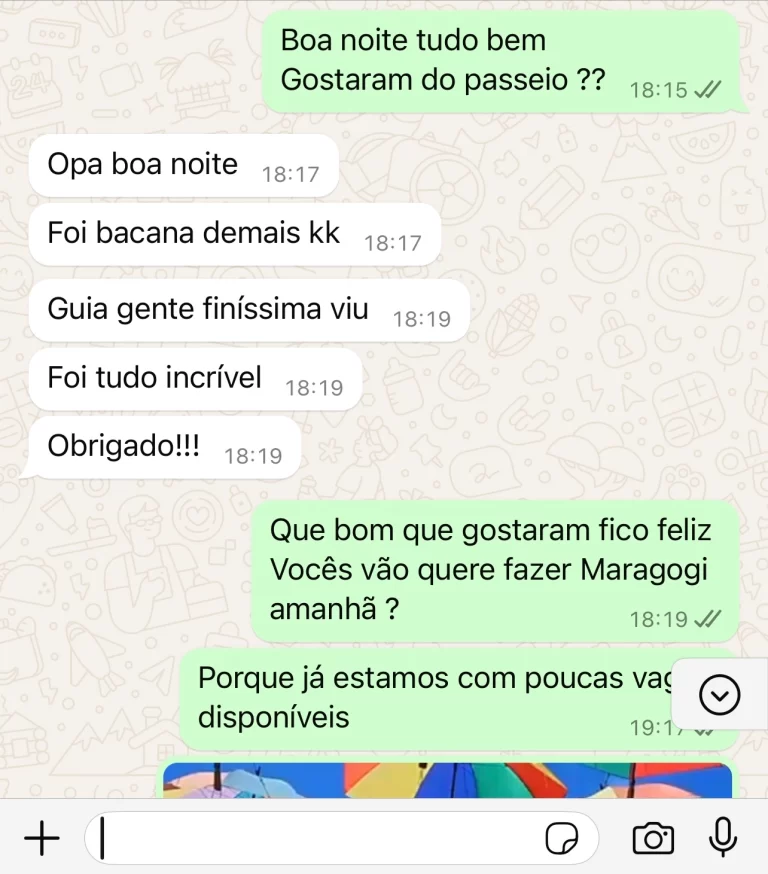Select the microphone icon in the message bar
The image size is (768, 874).
(723, 838)
